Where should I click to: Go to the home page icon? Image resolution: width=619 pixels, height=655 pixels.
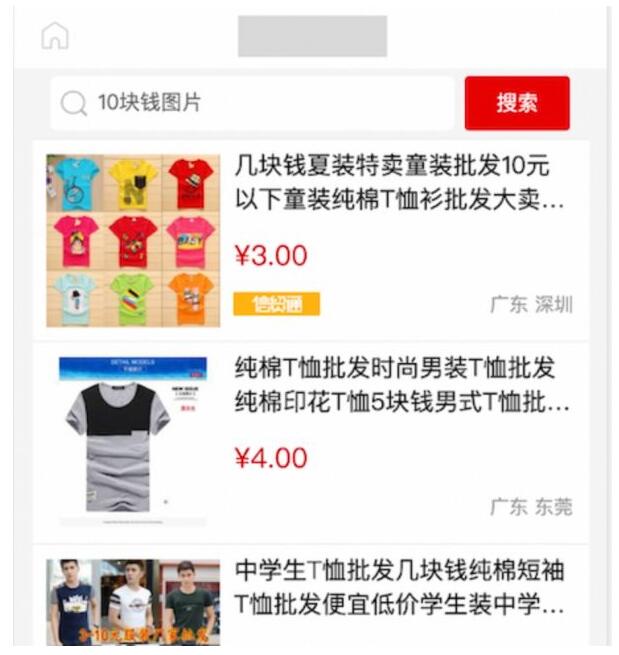[55, 36]
